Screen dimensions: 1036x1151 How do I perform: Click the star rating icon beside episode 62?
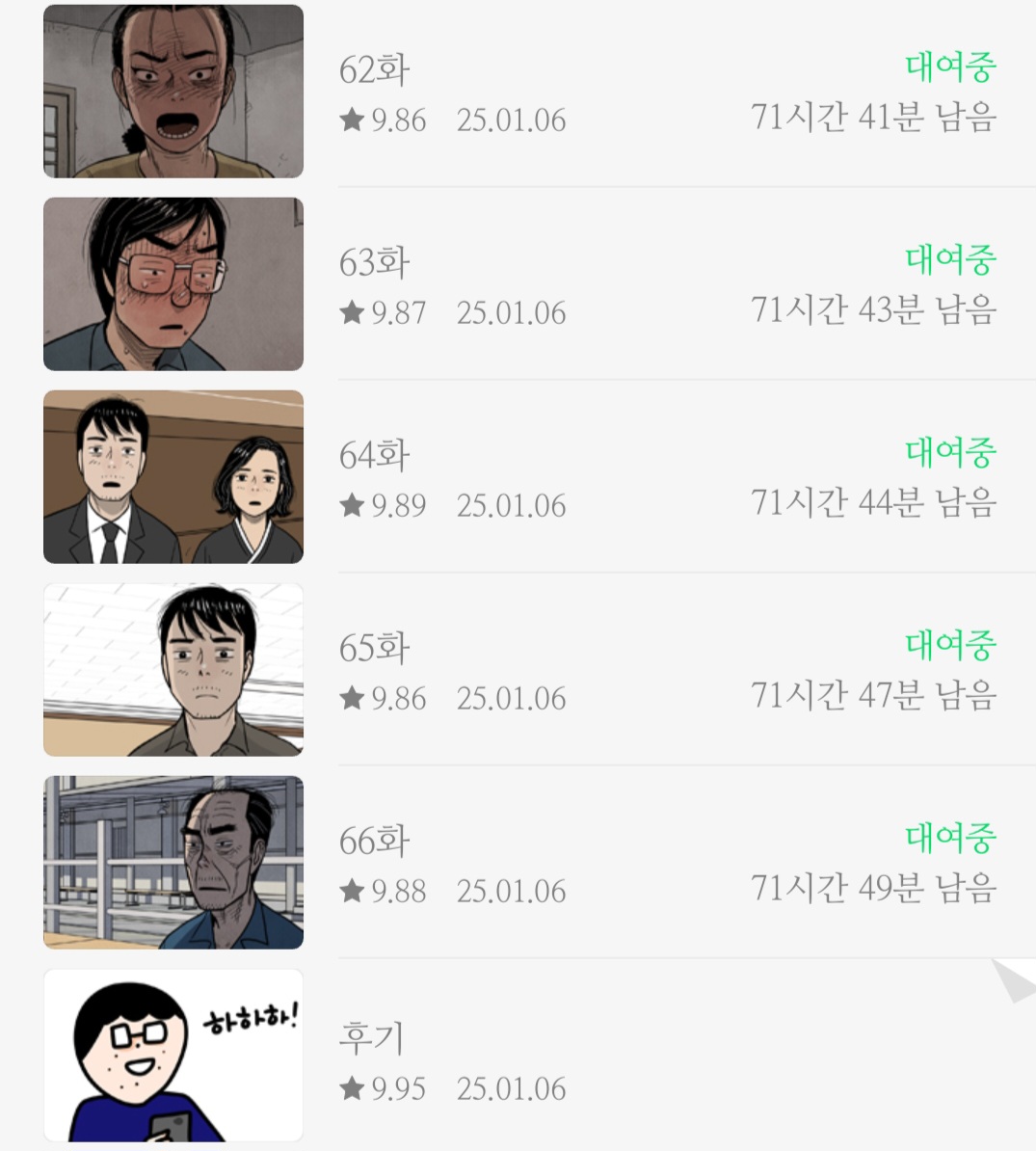(x=354, y=120)
